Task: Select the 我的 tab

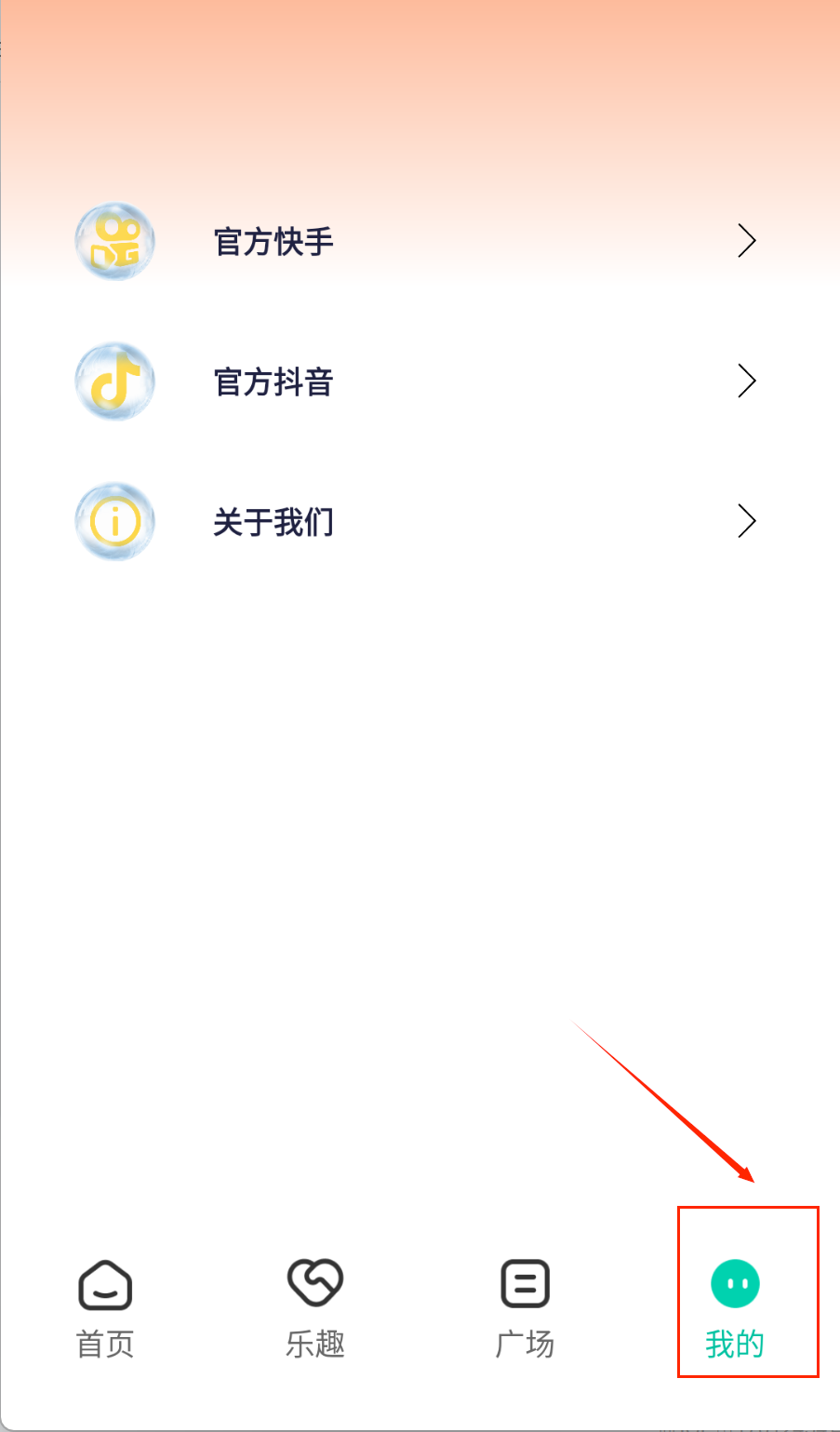Action: [735, 1308]
